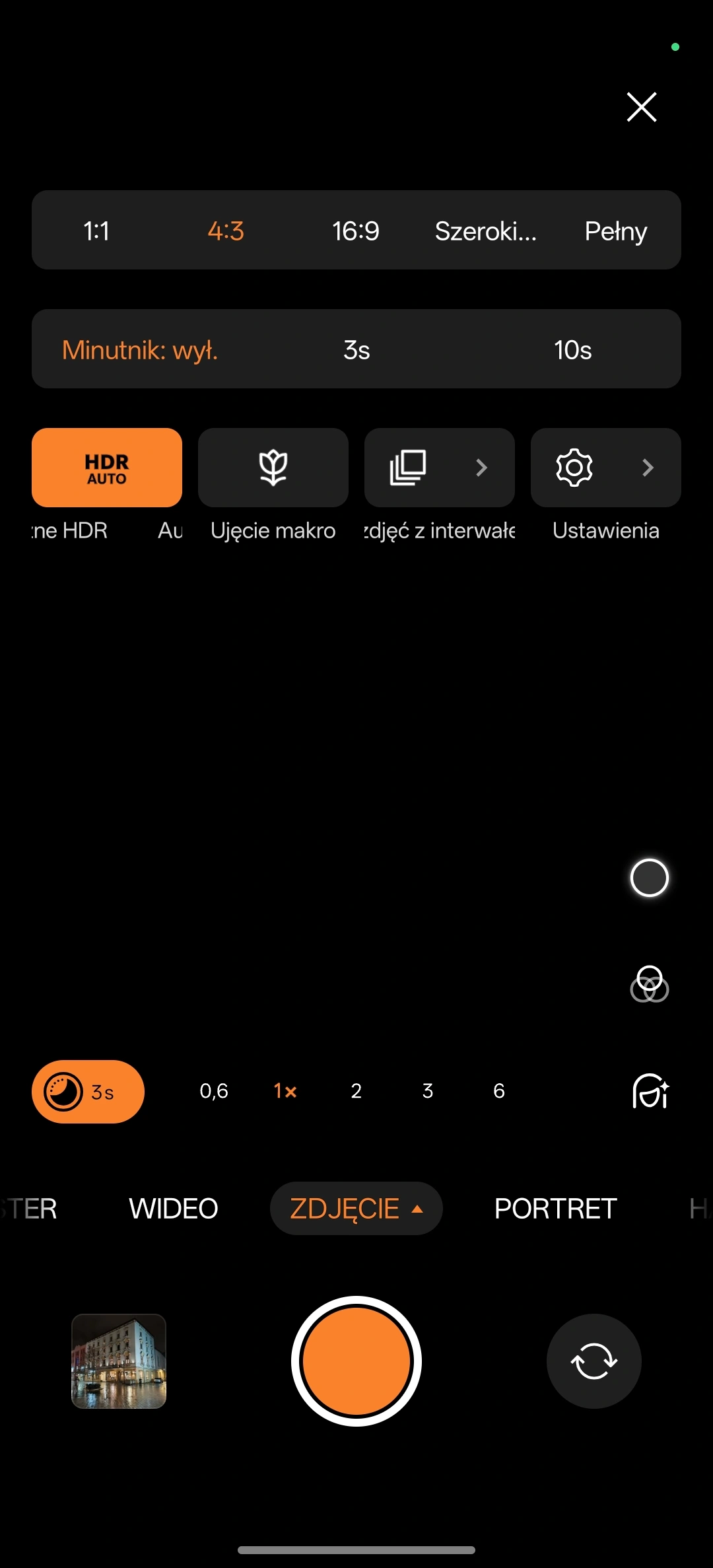713x1568 pixels.
Task: Choose the 16:9 aspect ratio
Action: [x=355, y=231]
